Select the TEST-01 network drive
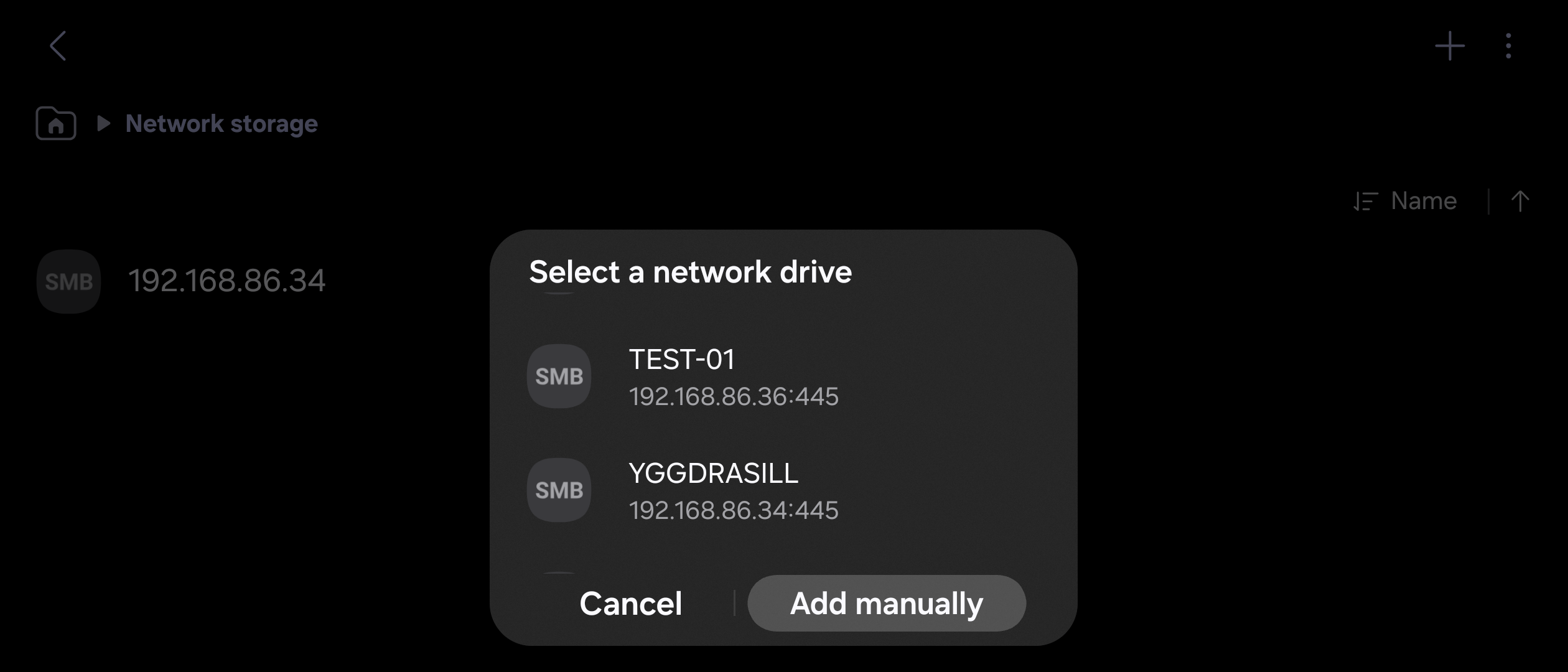 pos(733,376)
